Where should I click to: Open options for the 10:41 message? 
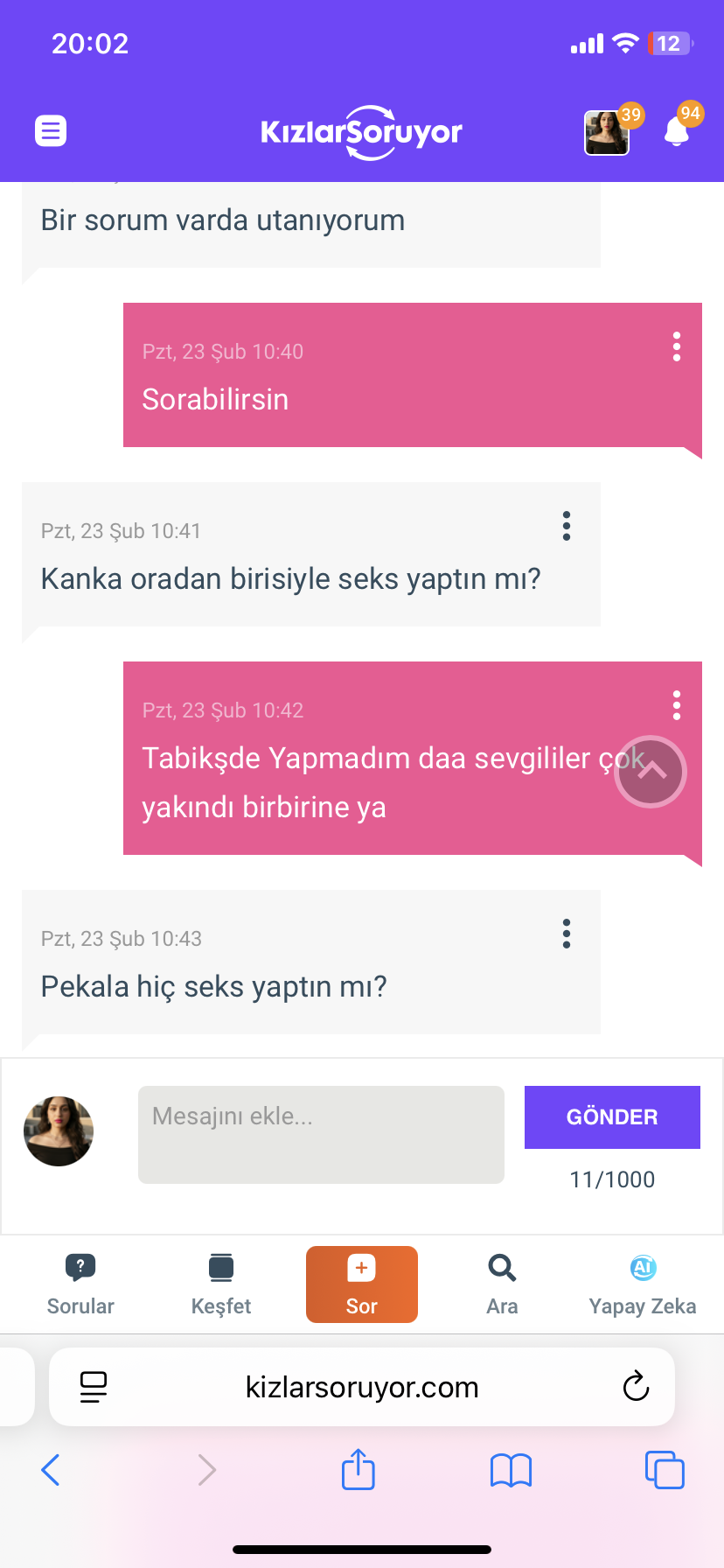pos(567,526)
